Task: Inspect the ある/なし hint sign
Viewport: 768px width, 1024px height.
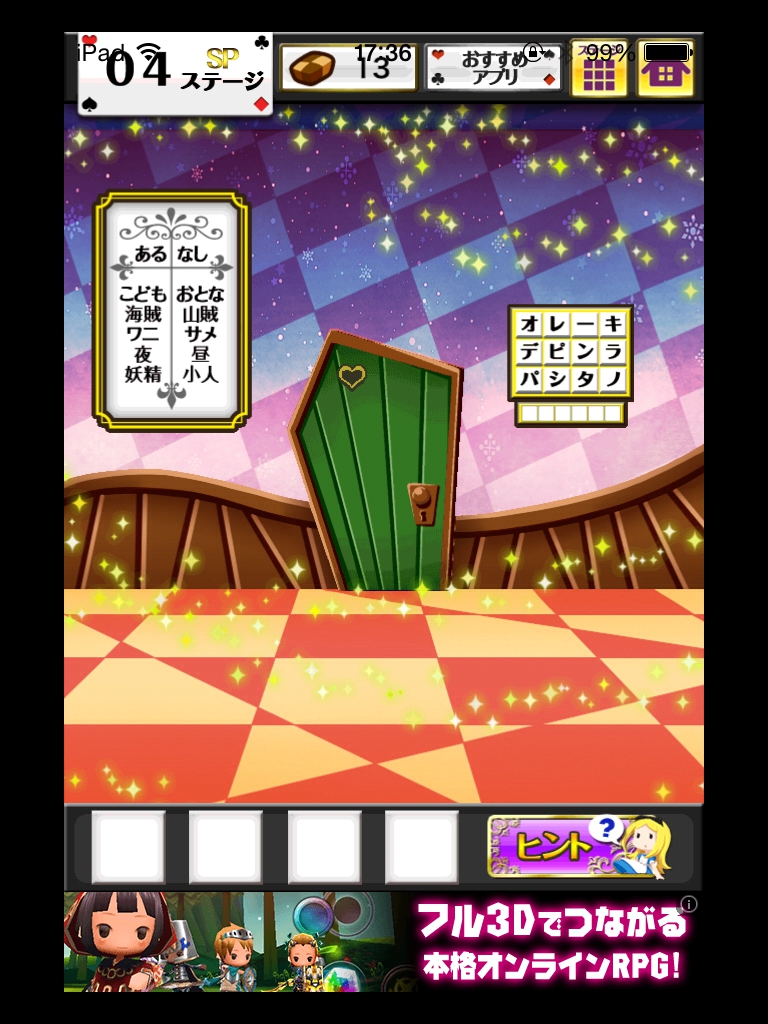Action: (171, 310)
